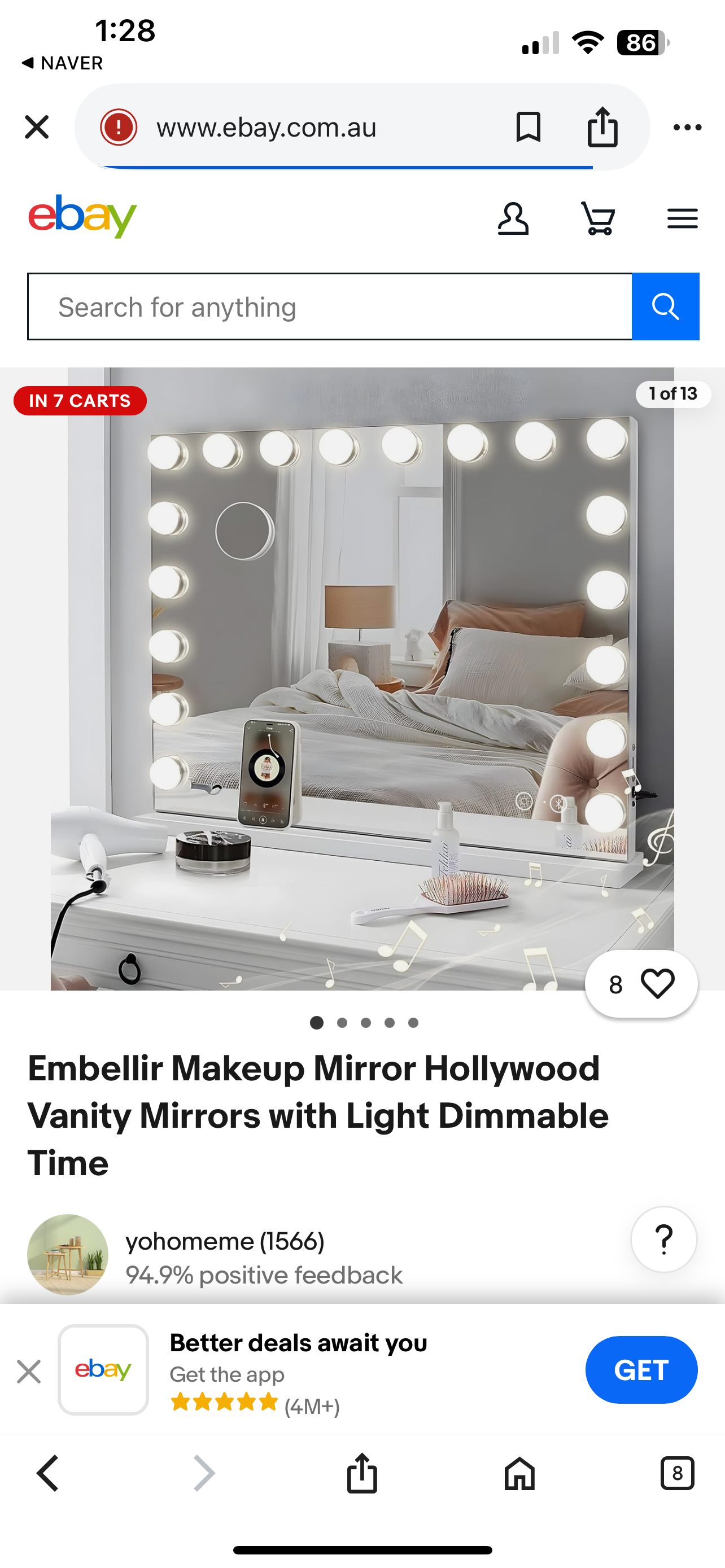The width and height of the screenshot is (725, 1568).
Task: Open the makeup mirror product photo
Action: tap(362, 678)
